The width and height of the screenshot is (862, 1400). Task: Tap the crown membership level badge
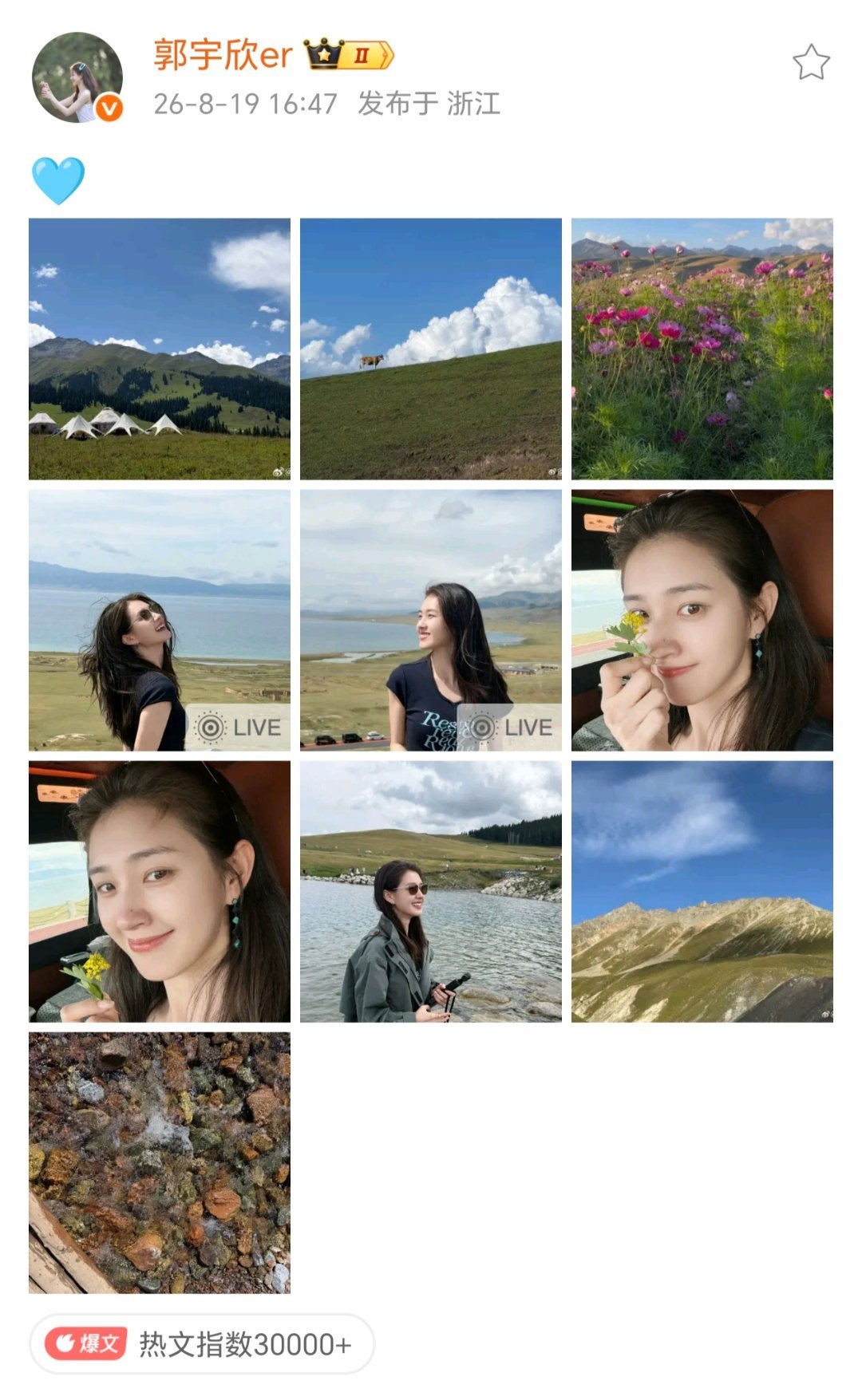pyautogui.click(x=350, y=55)
